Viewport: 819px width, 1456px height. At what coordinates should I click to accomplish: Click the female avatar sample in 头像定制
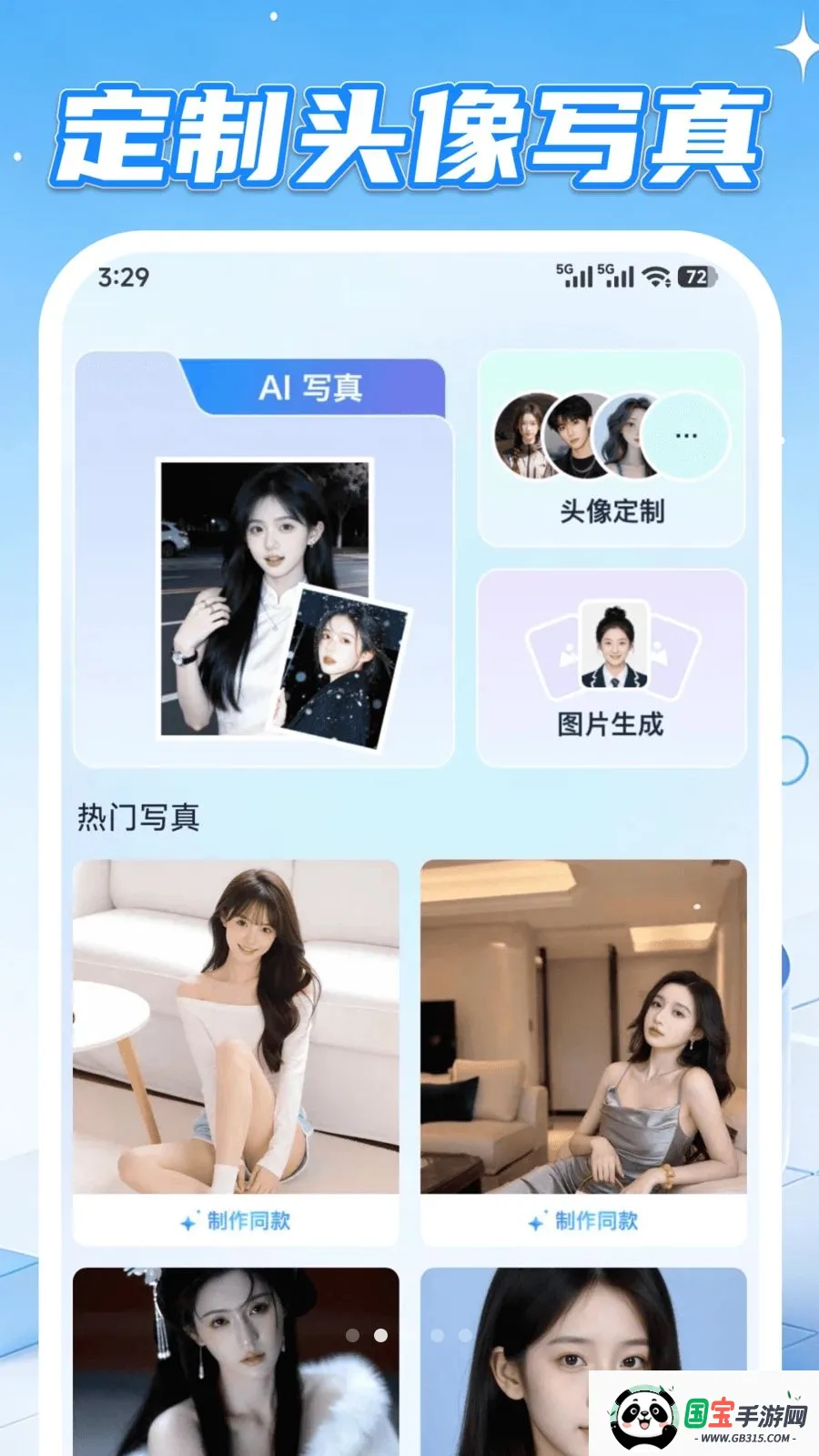click(x=526, y=438)
